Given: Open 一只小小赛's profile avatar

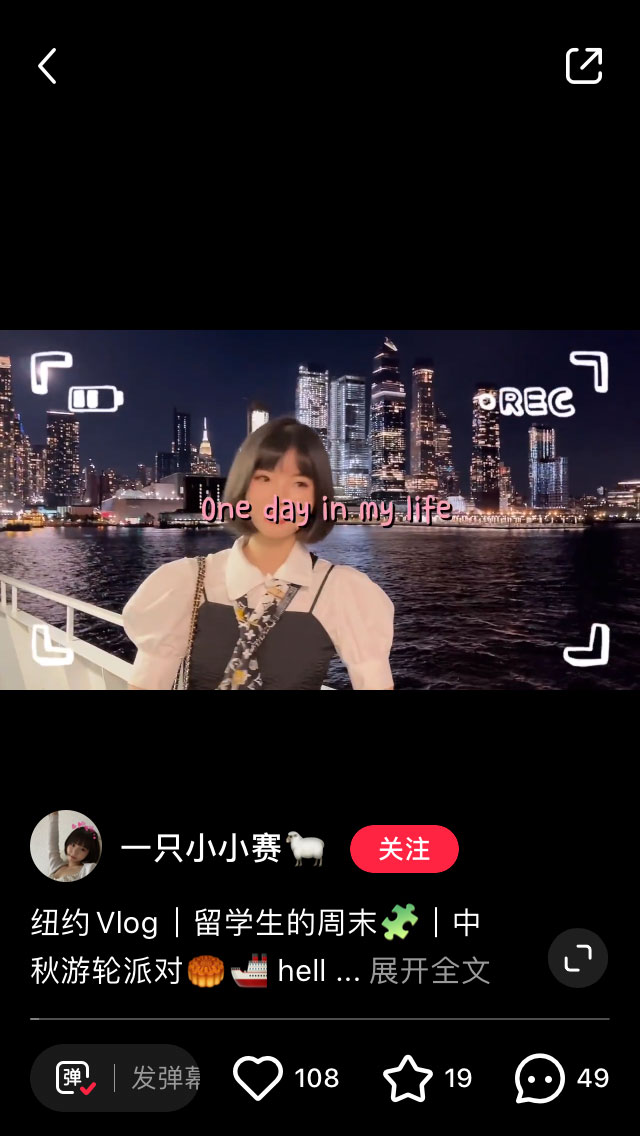Looking at the screenshot, I should pos(66,845).
